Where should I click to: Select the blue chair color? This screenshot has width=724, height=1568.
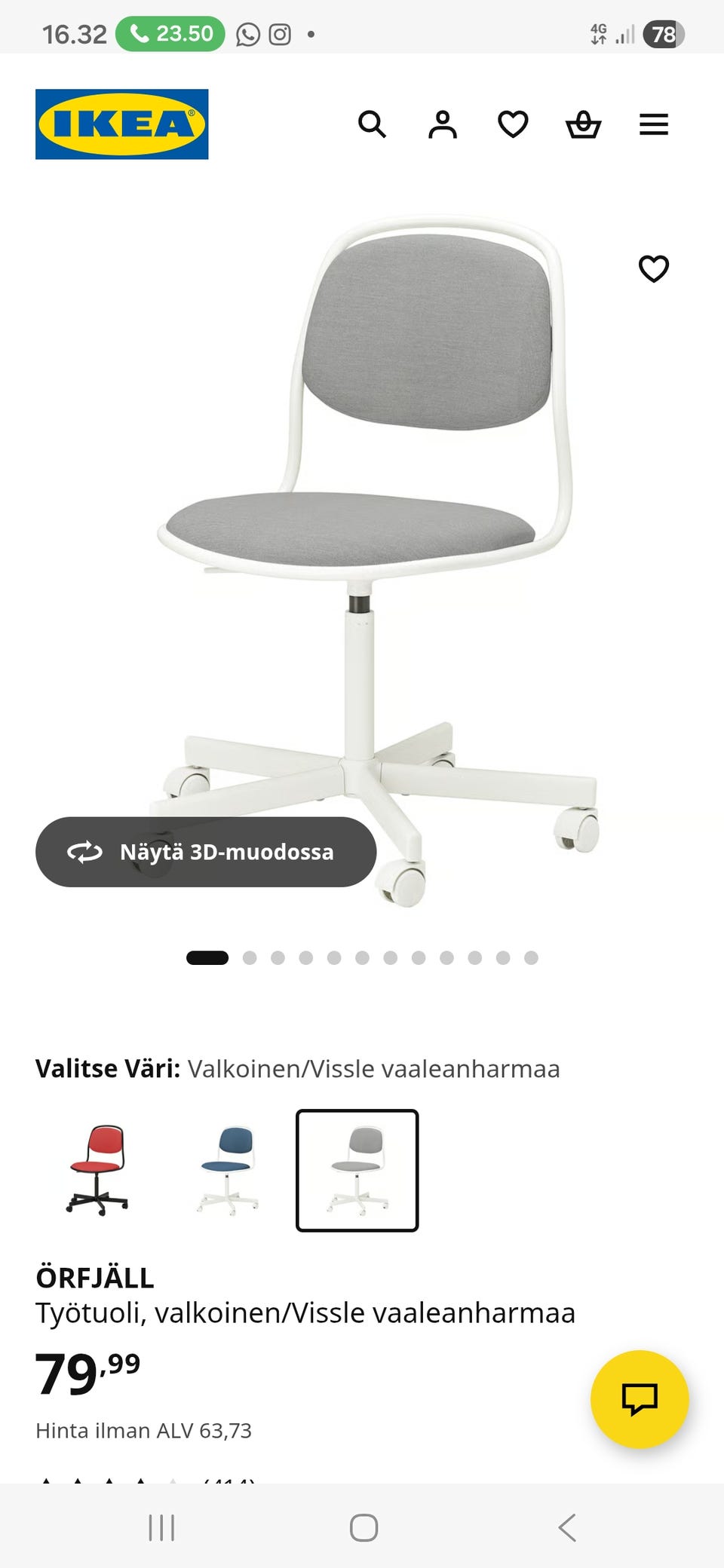tap(228, 1170)
